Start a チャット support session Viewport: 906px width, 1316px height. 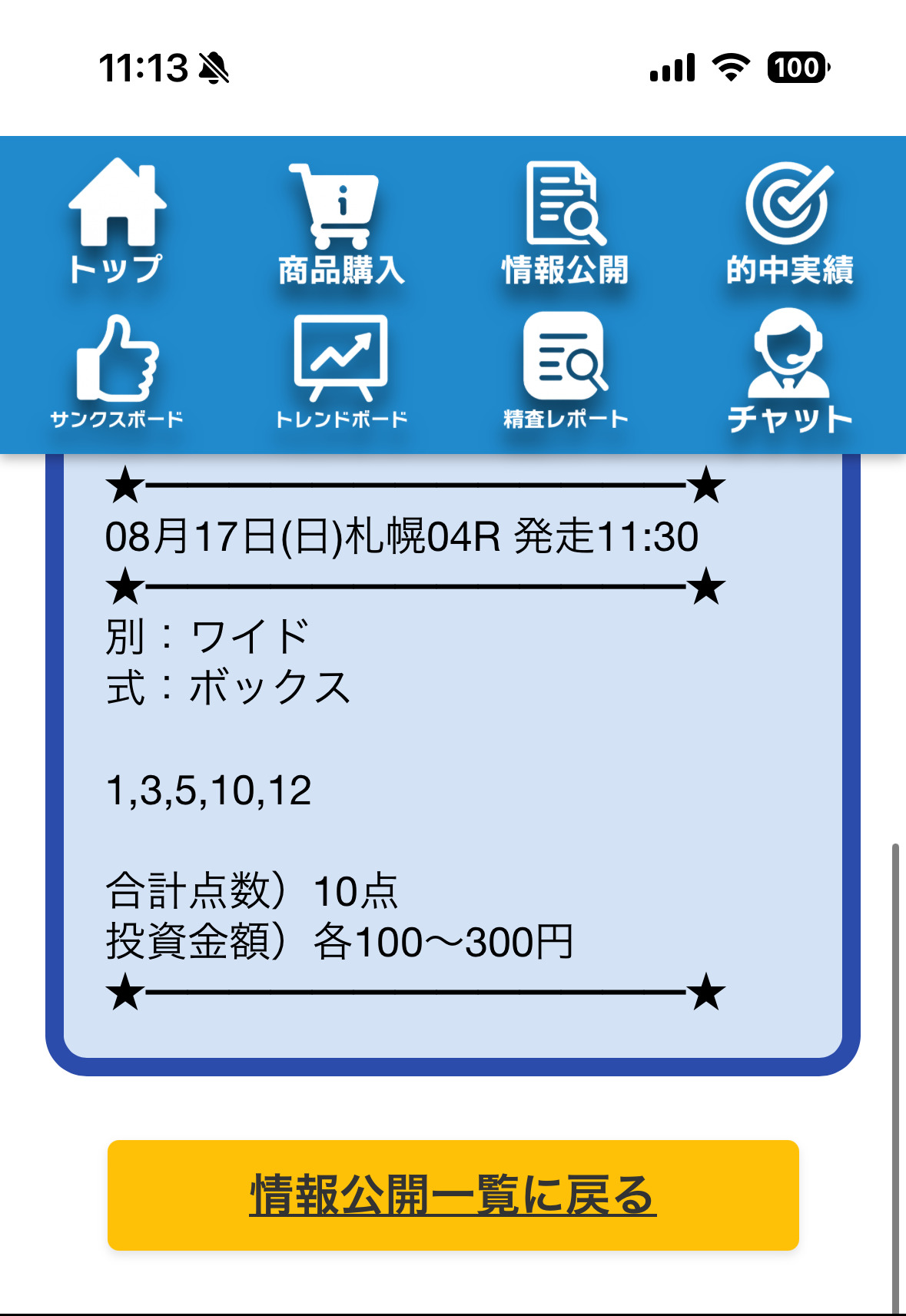click(789, 371)
